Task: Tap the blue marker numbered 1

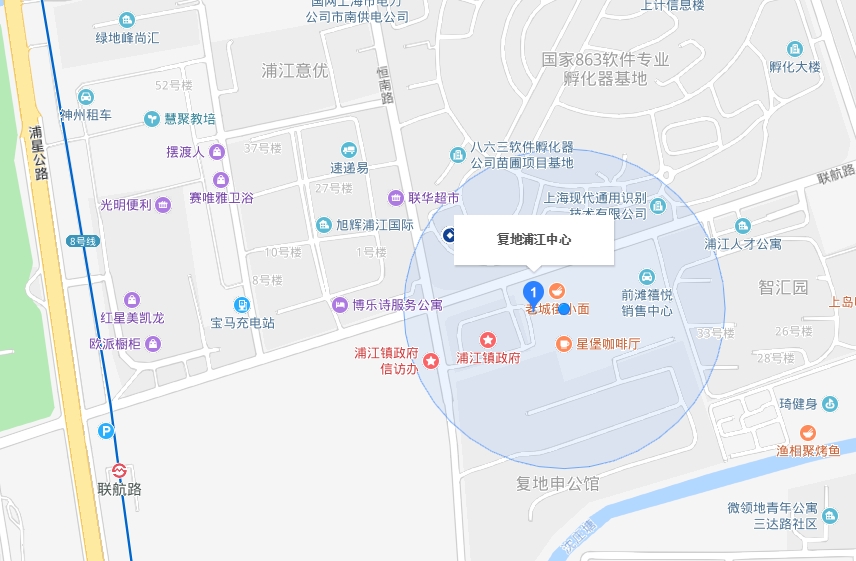Action: click(x=534, y=293)
